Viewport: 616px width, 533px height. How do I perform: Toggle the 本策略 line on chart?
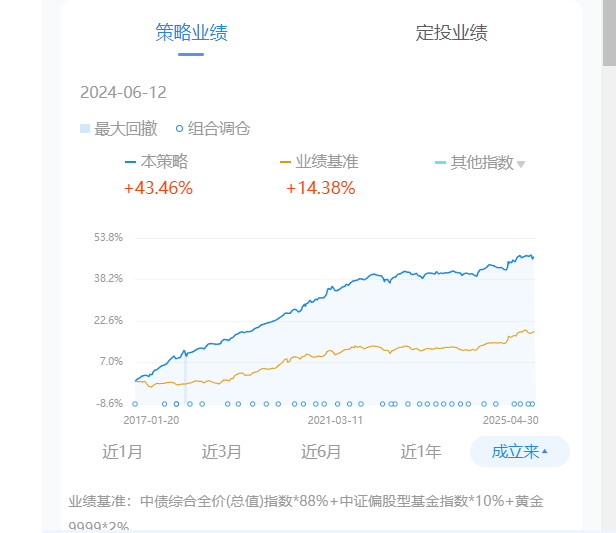(156, 161)
